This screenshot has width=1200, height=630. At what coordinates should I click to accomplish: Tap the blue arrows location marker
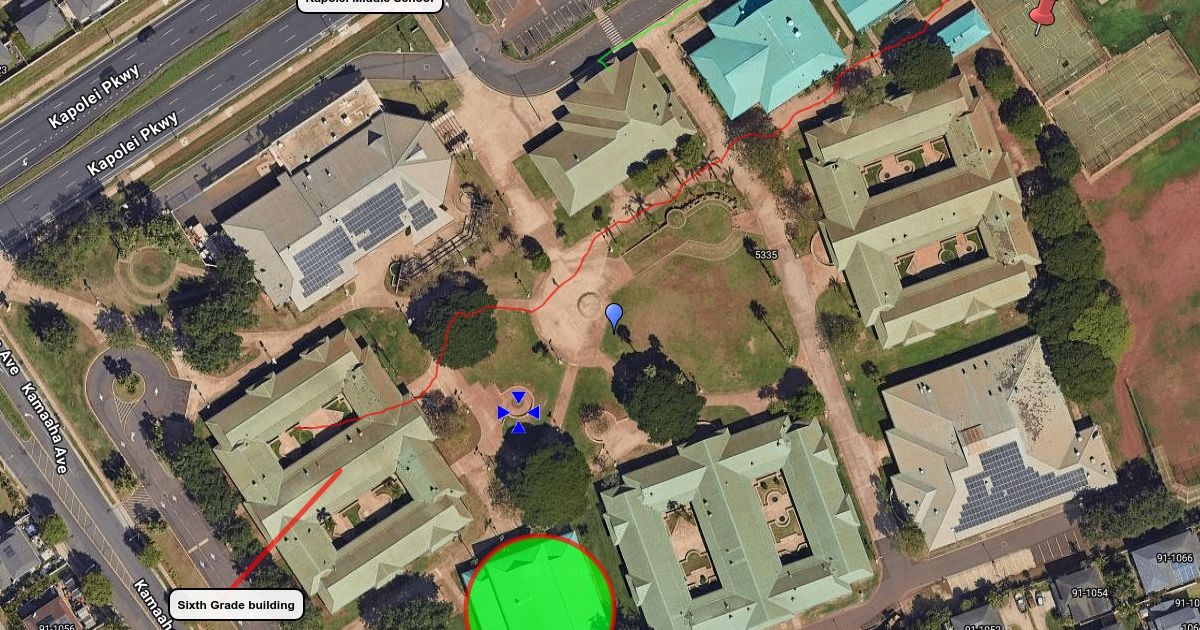pyautogui.click(x=518, y=412)
